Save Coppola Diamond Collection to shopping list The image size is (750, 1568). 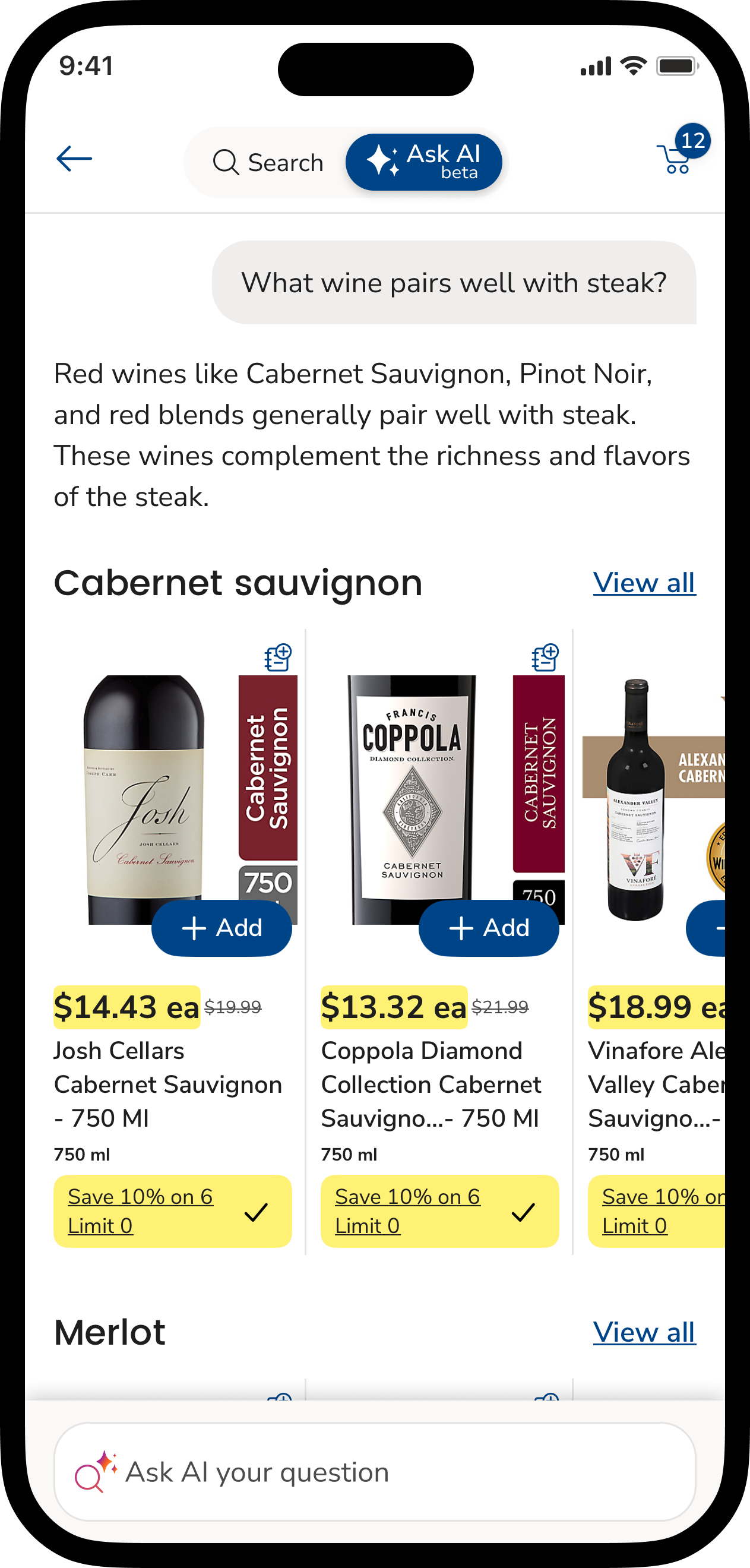coord(545,657)
